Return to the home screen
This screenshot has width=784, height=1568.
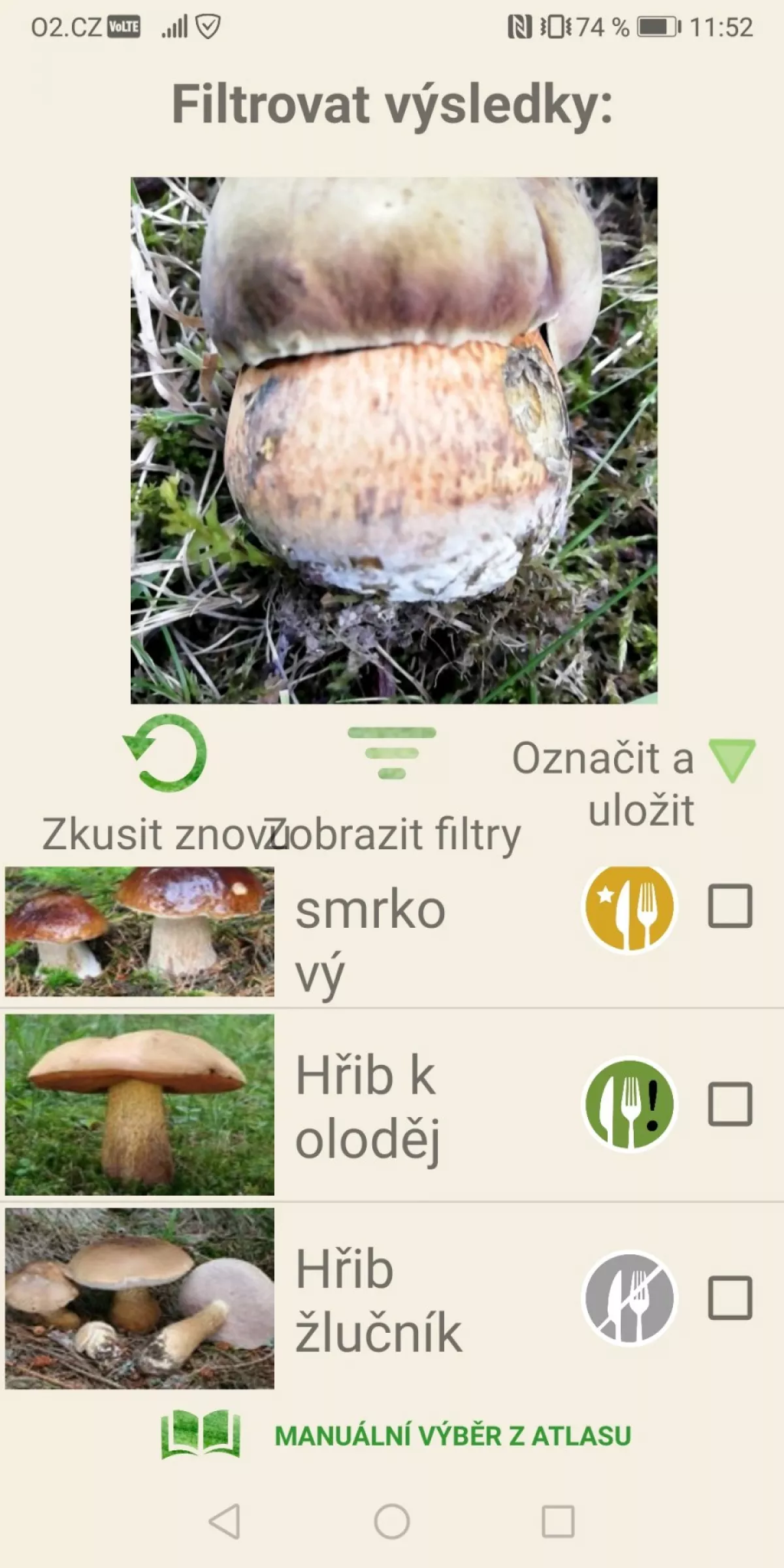tap(392, 1521)
